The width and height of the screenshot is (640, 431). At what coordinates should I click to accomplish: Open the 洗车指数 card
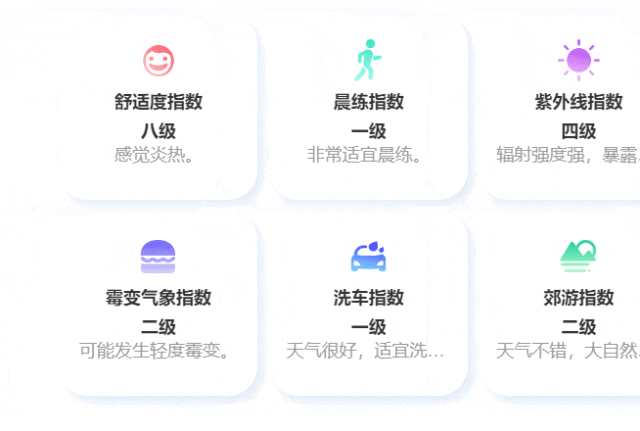point(368,304)
